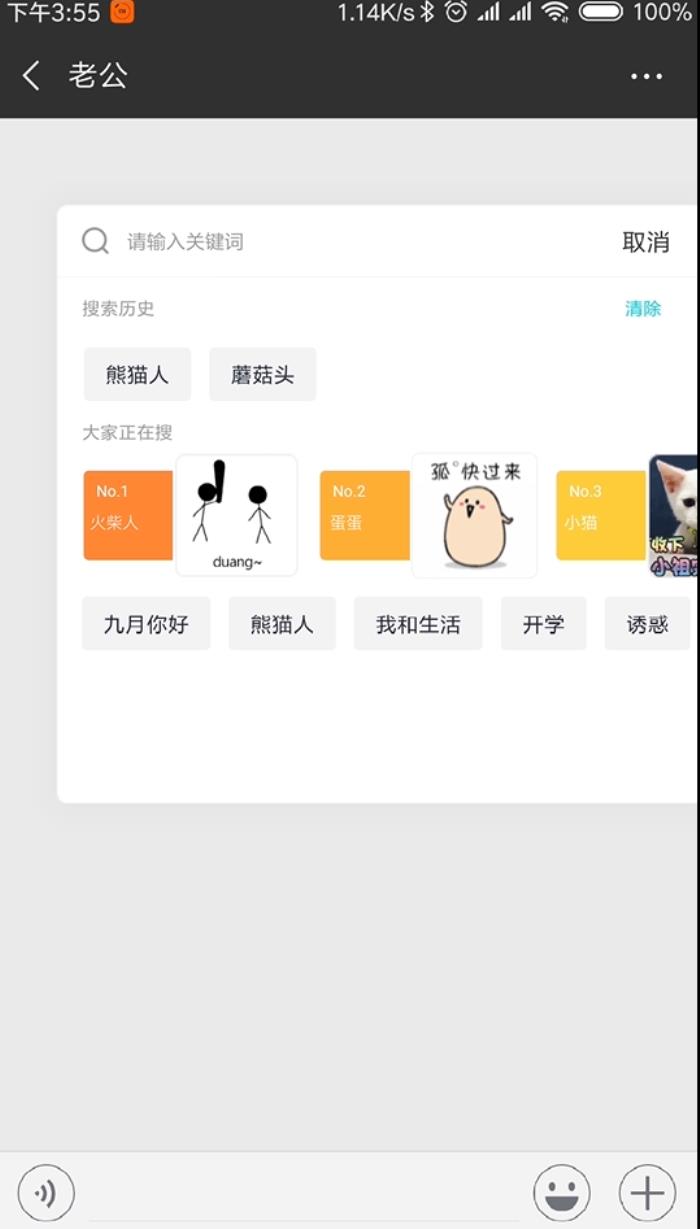The width and height of the screenshot is (700, 1229).
Task: Select 蘑菇头 from search history
Action: (x=262, y=375)
